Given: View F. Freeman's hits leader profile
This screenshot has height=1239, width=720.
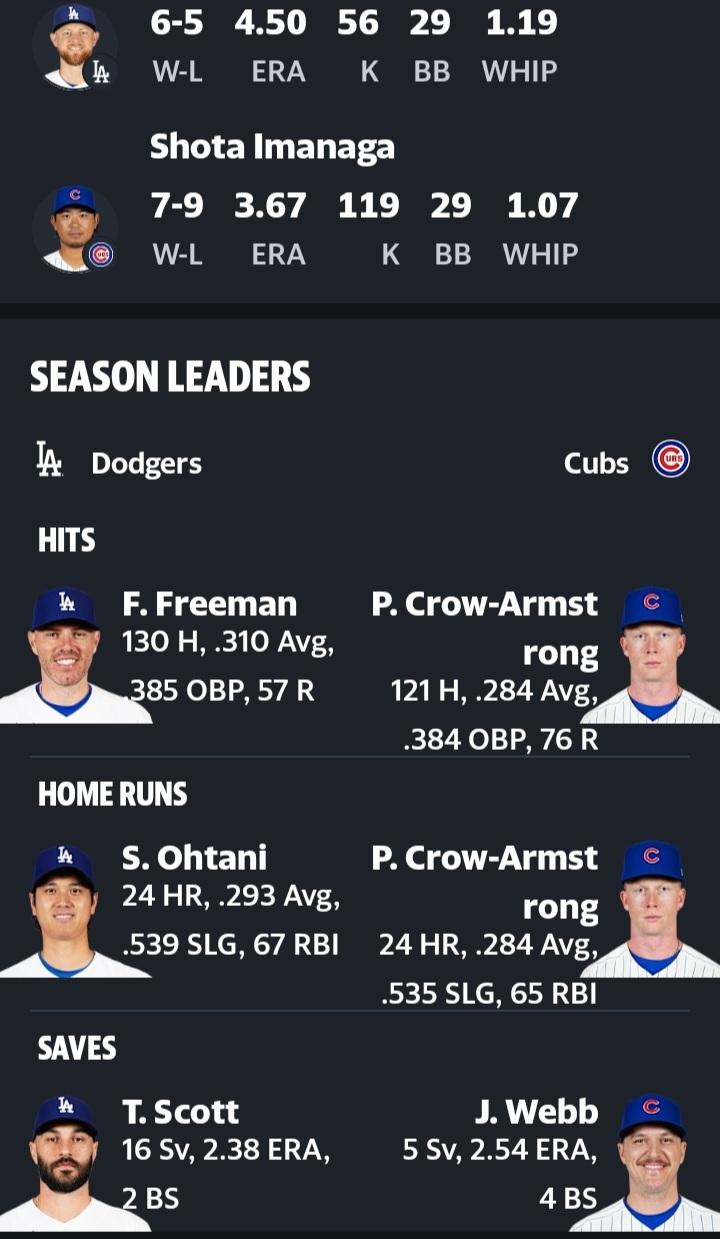Looking at the screenshot, I should pos(209,604).
